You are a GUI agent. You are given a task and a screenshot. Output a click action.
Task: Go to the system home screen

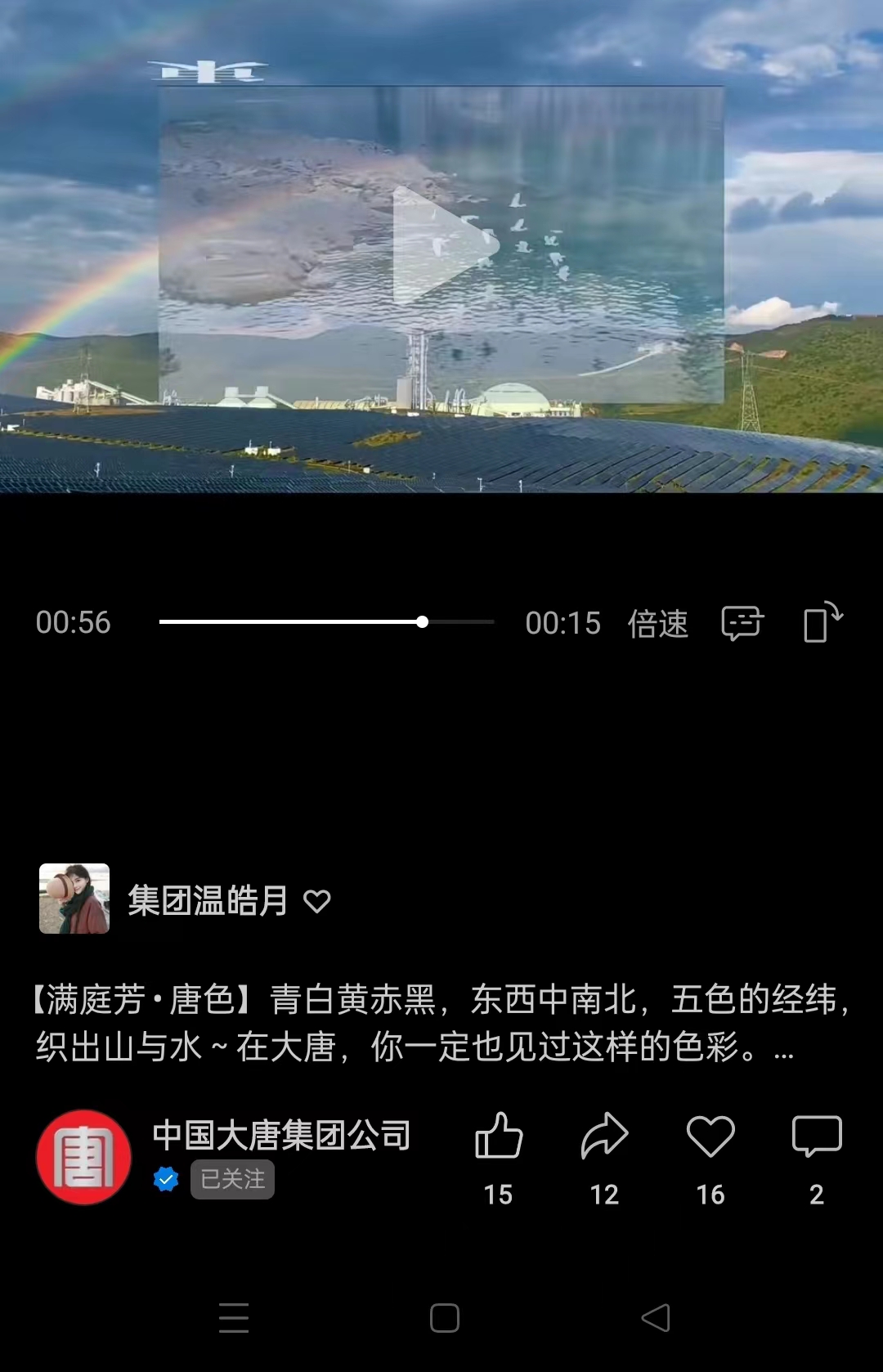tap(445, 1318)
